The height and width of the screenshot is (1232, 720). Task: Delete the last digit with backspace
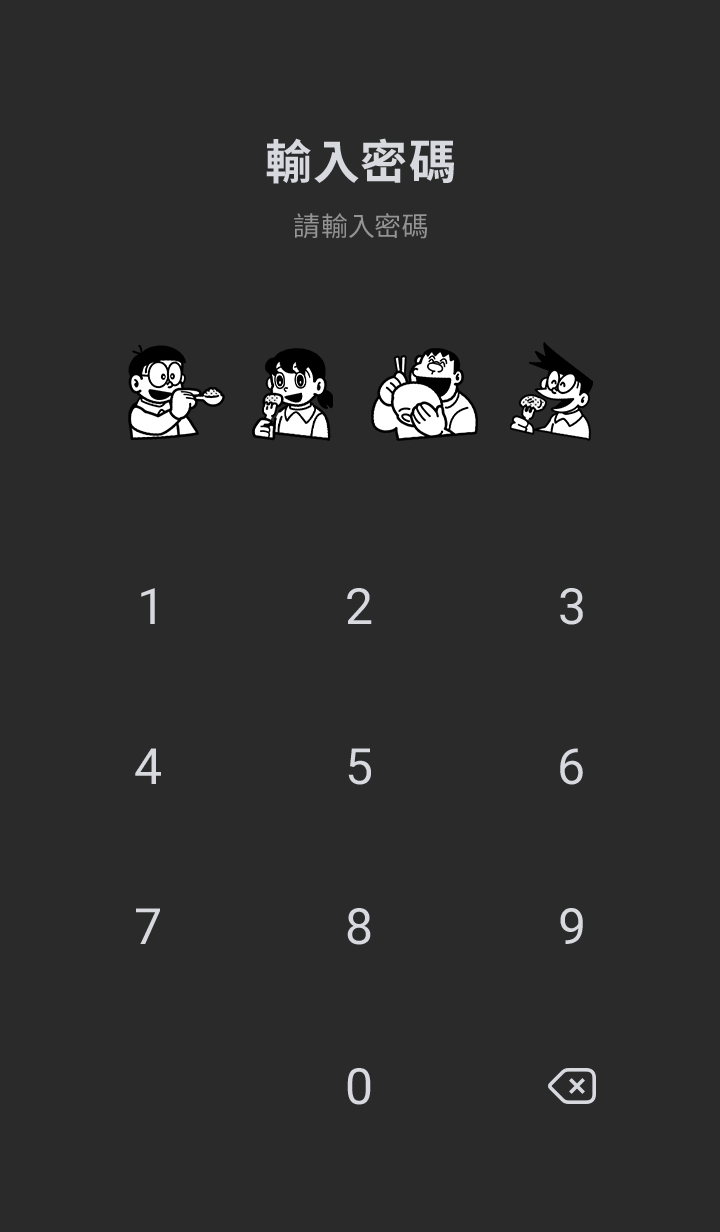pos(572,1086)
